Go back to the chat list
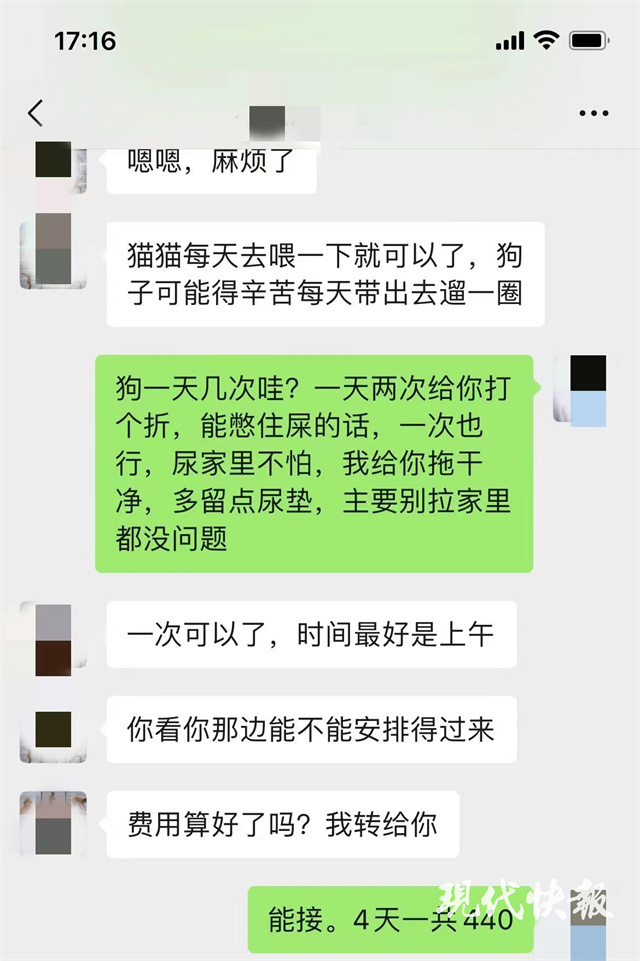Screen dimensions: 640x961 pyautogui.click(x=36, y=113)
